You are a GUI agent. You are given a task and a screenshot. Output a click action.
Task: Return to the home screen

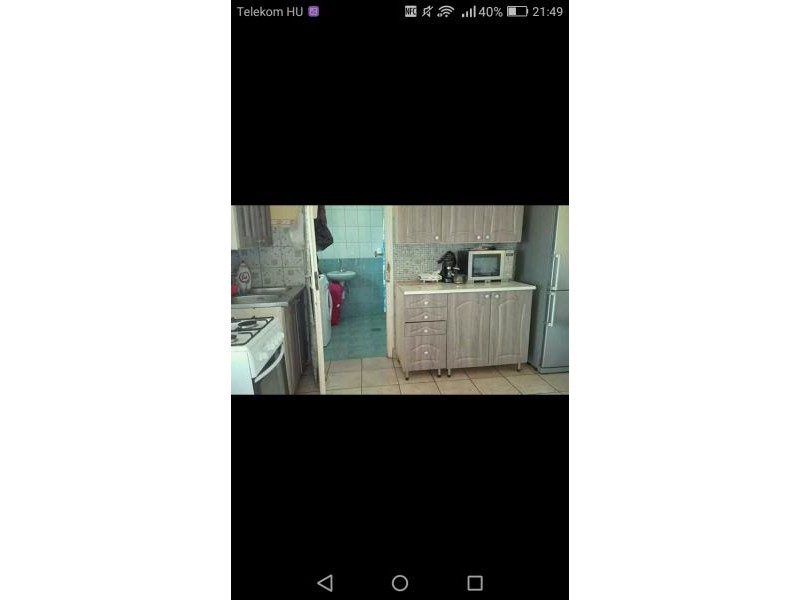(x=400, y=583)
